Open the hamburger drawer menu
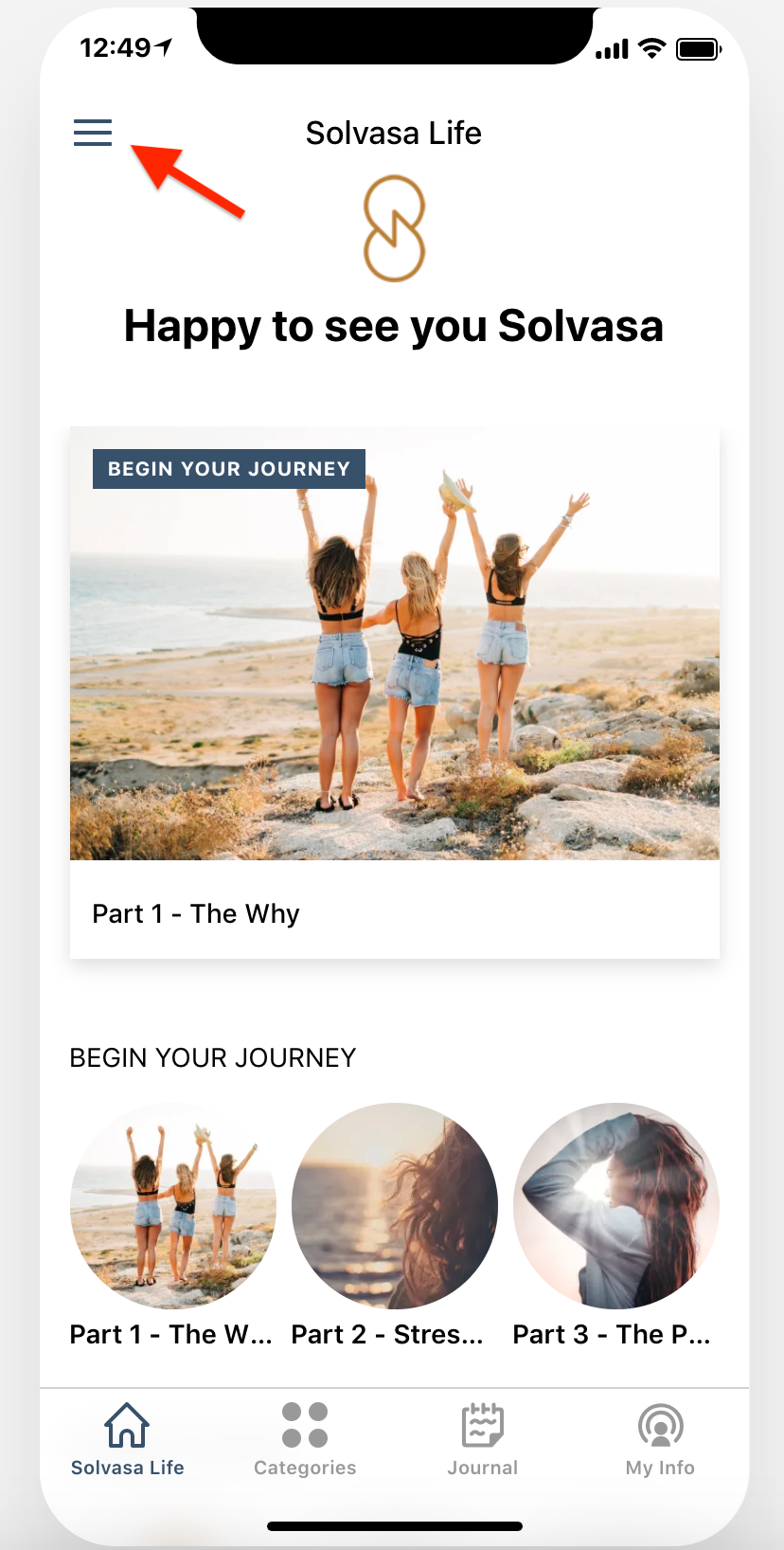 coord(93,133)
